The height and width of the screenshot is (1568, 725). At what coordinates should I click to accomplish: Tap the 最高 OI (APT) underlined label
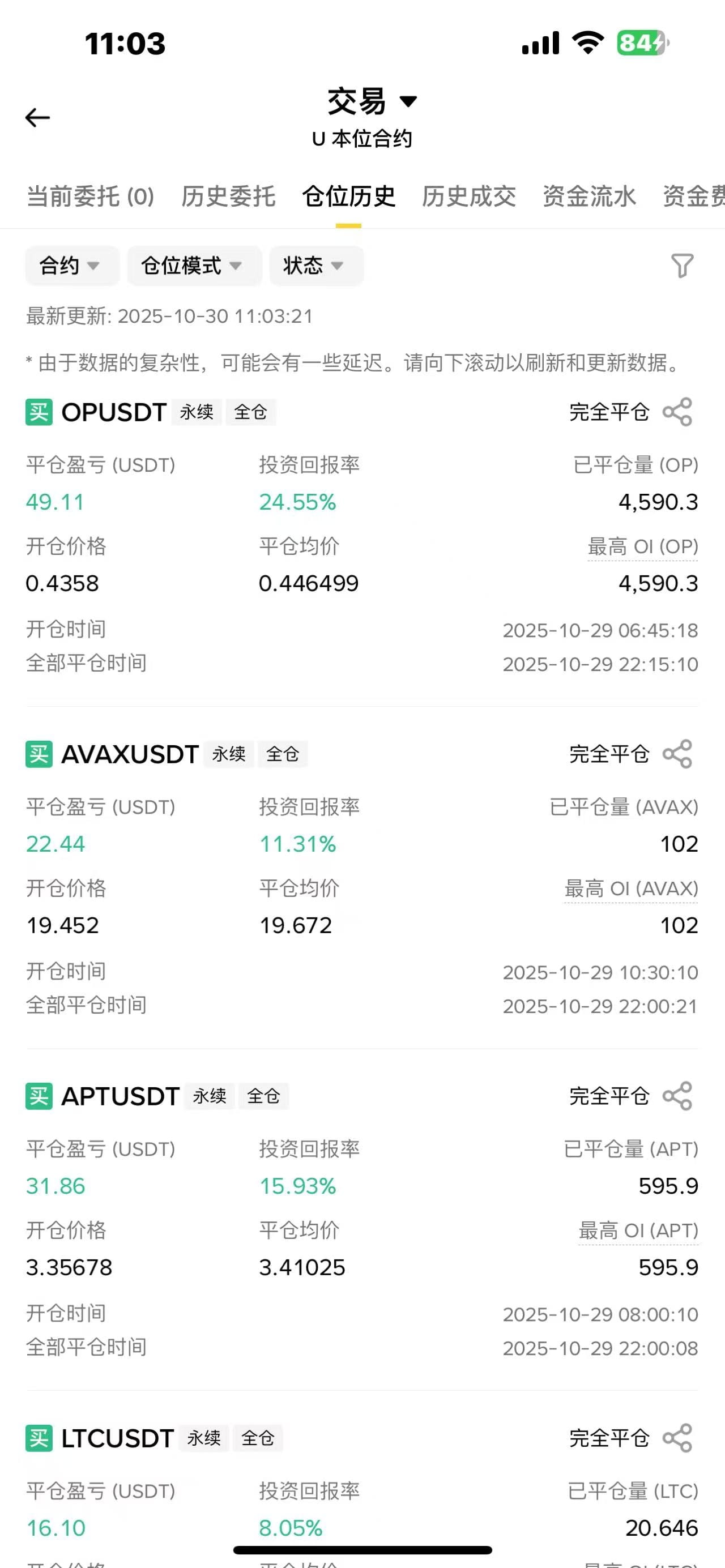[x=638, y=1231]
